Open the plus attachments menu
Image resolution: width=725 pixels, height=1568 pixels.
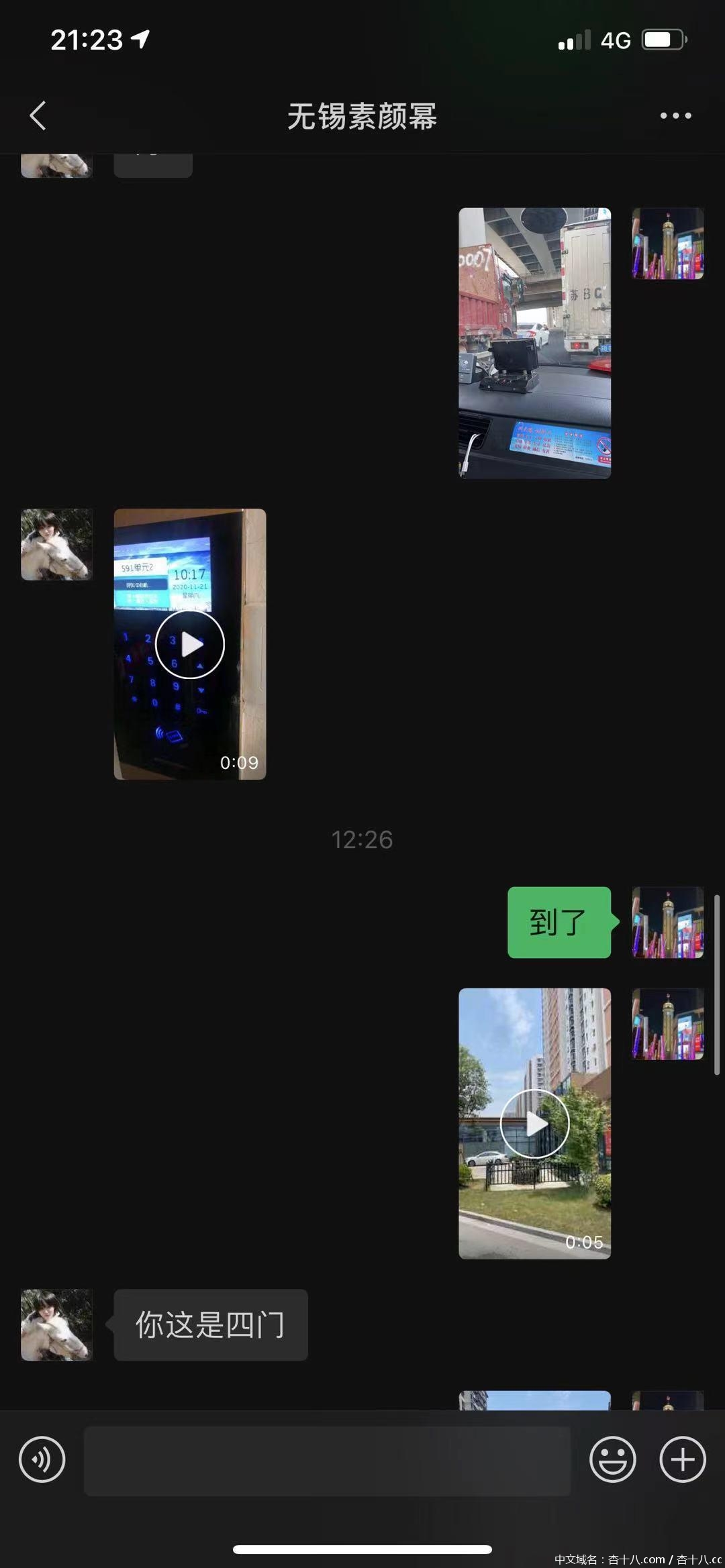point(683,1459)
